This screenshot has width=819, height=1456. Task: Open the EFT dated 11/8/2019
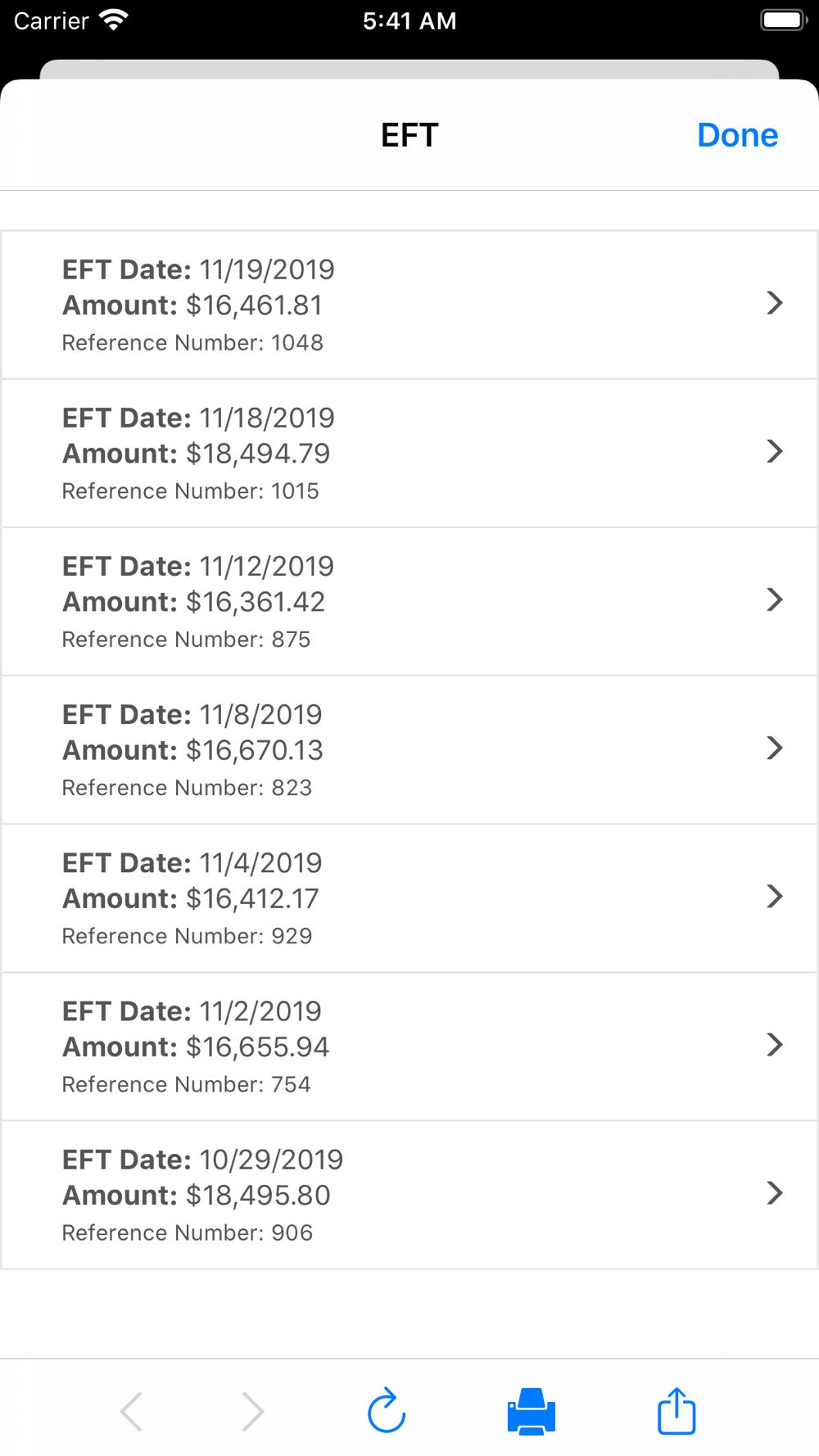409,749
